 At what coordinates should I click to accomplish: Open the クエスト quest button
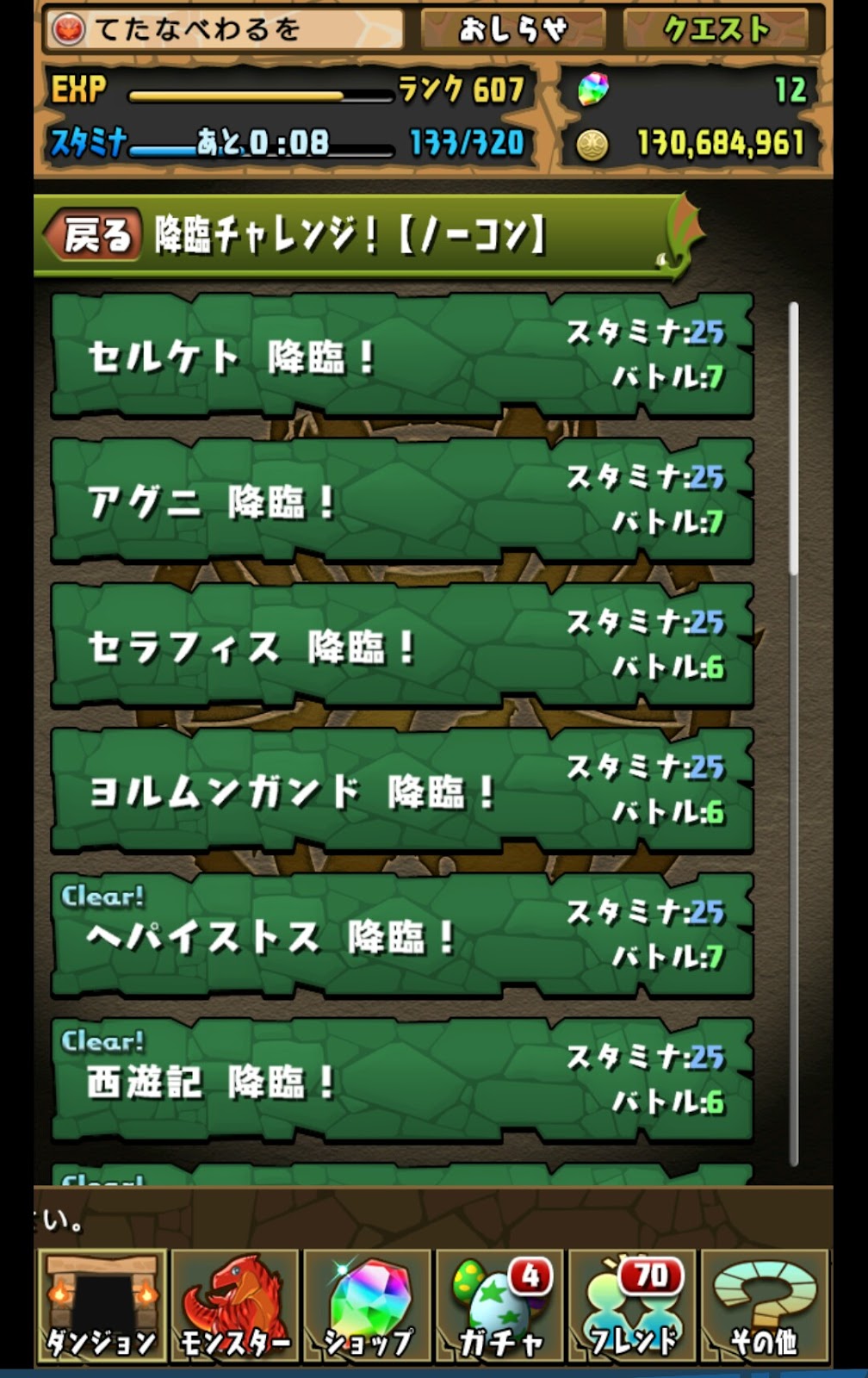pyautogui.click(x=716, y=30)
